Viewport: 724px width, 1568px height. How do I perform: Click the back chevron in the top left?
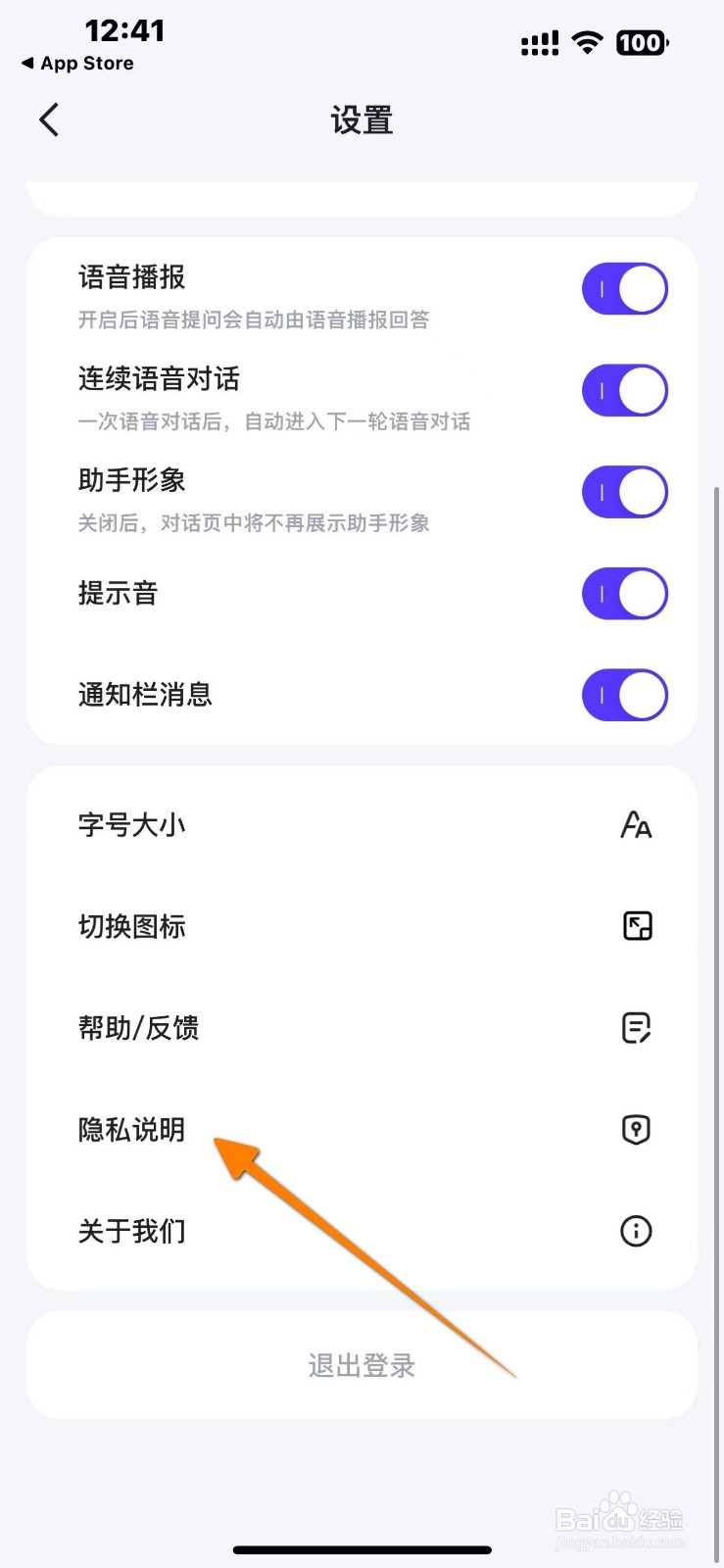48,119
